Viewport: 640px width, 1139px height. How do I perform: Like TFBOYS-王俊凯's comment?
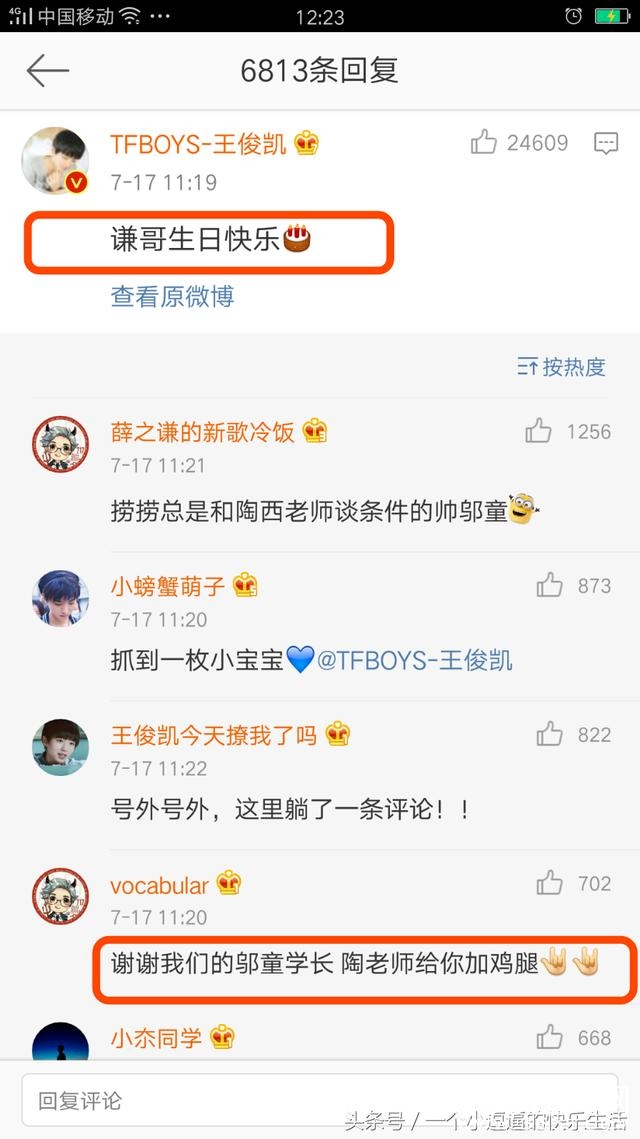pyautogui.click(x=484, y=143)
